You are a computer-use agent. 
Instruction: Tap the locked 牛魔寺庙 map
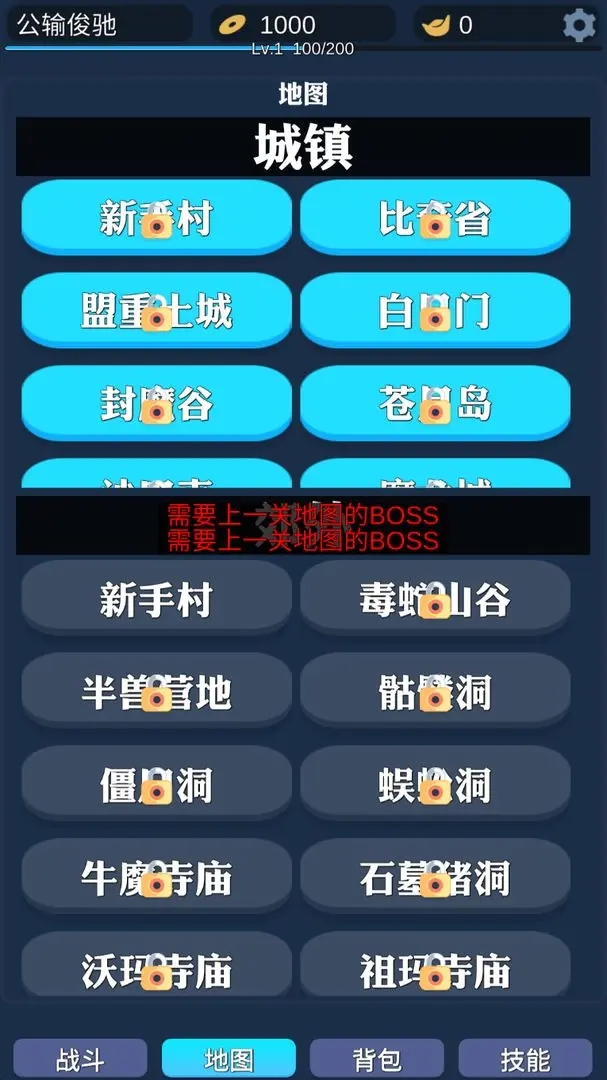click(x=156, y=878)
